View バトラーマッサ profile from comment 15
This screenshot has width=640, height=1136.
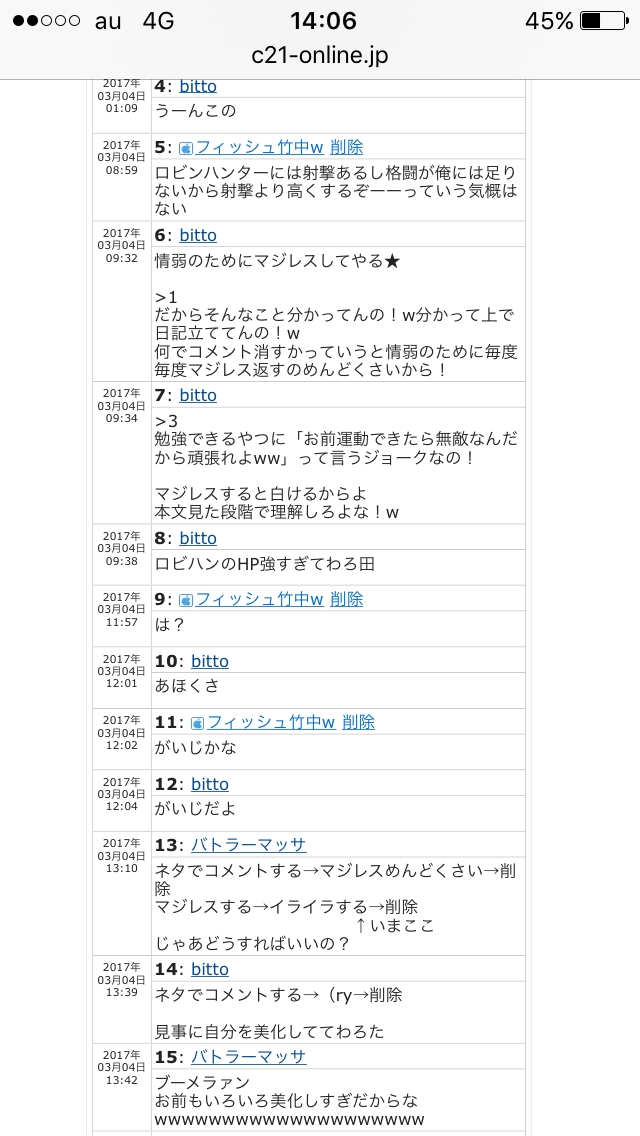click(x=249, y=1057)
